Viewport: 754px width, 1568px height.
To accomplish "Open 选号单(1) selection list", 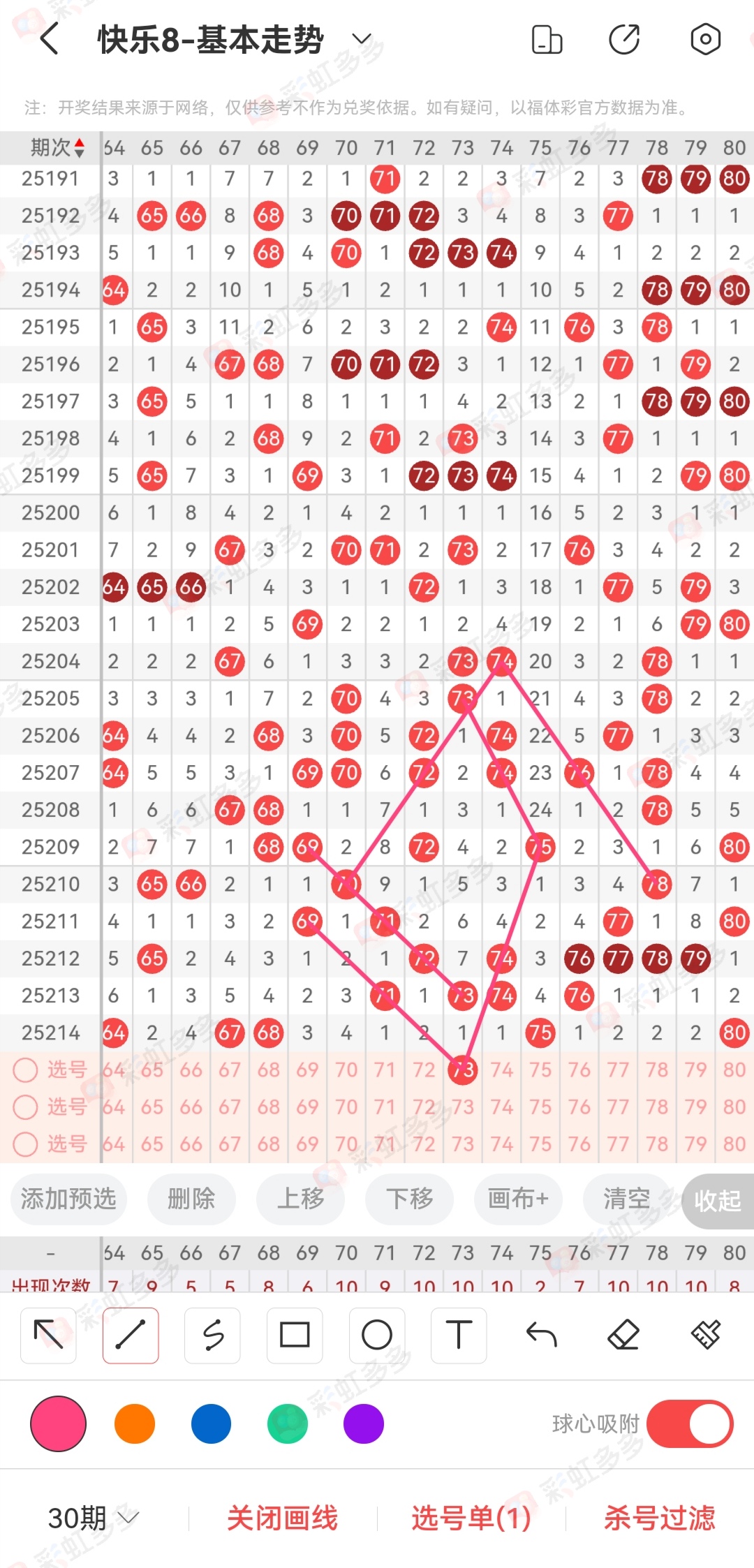I will (x=471, y=1518).
